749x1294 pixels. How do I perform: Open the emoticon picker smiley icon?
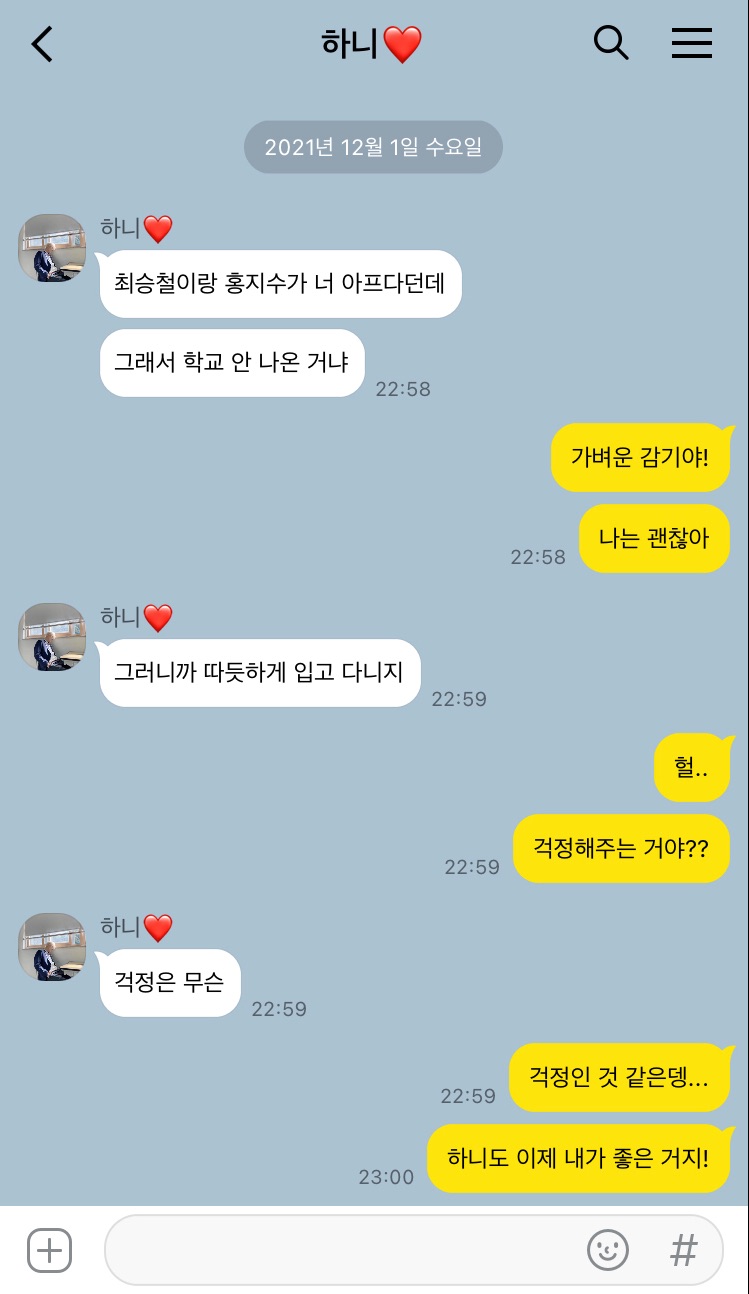608,1250
